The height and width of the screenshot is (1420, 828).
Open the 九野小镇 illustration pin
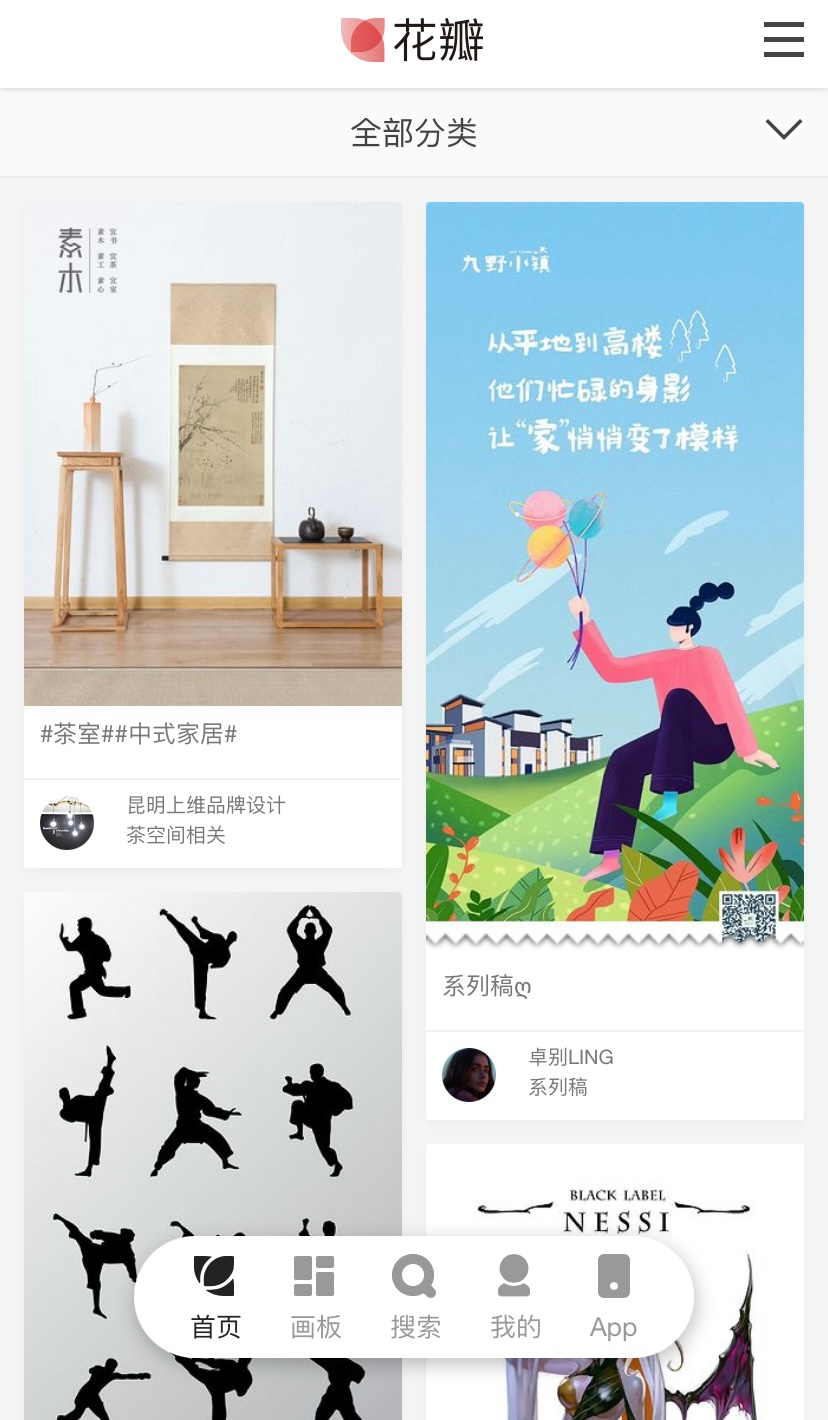(615, 574)
